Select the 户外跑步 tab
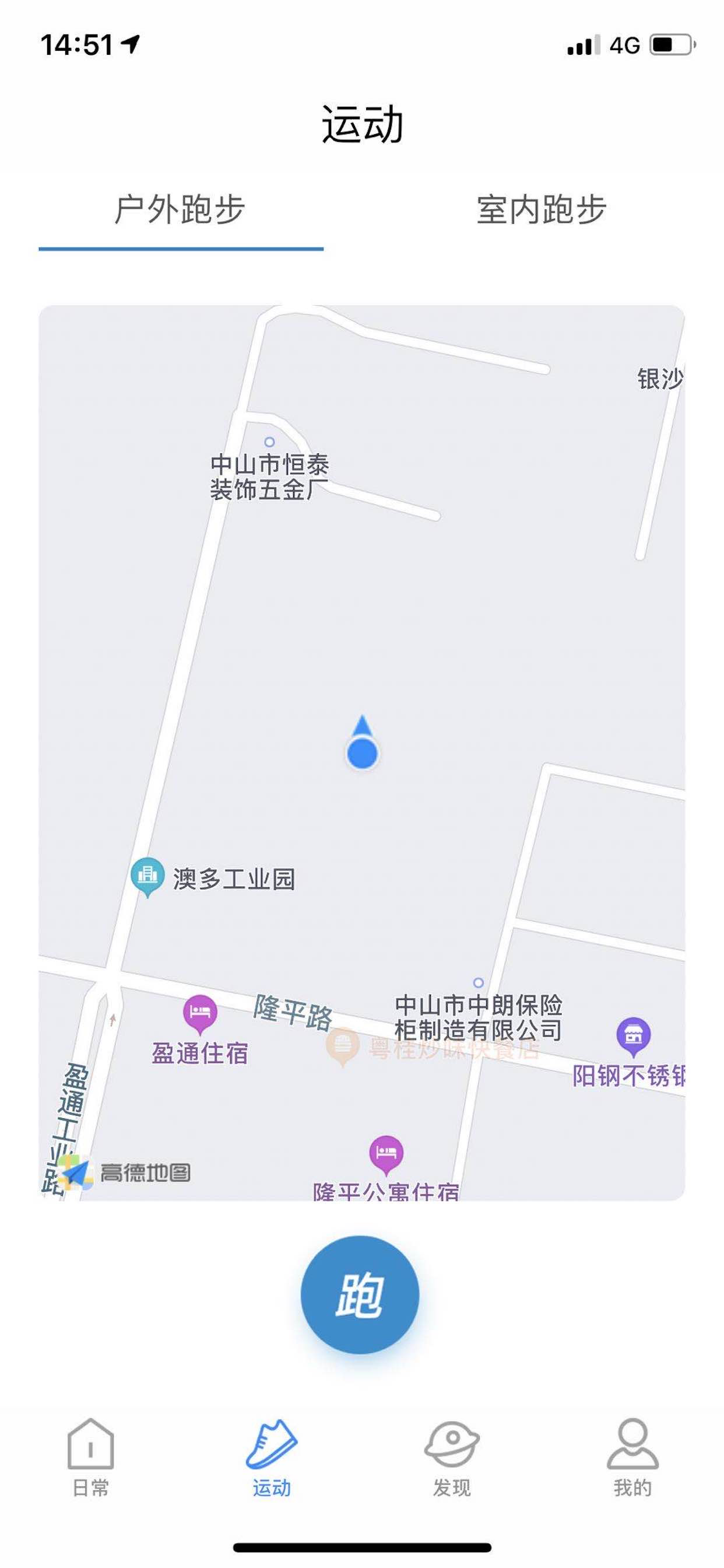This screenshot has height=1568, width=724. coord(180,209)
